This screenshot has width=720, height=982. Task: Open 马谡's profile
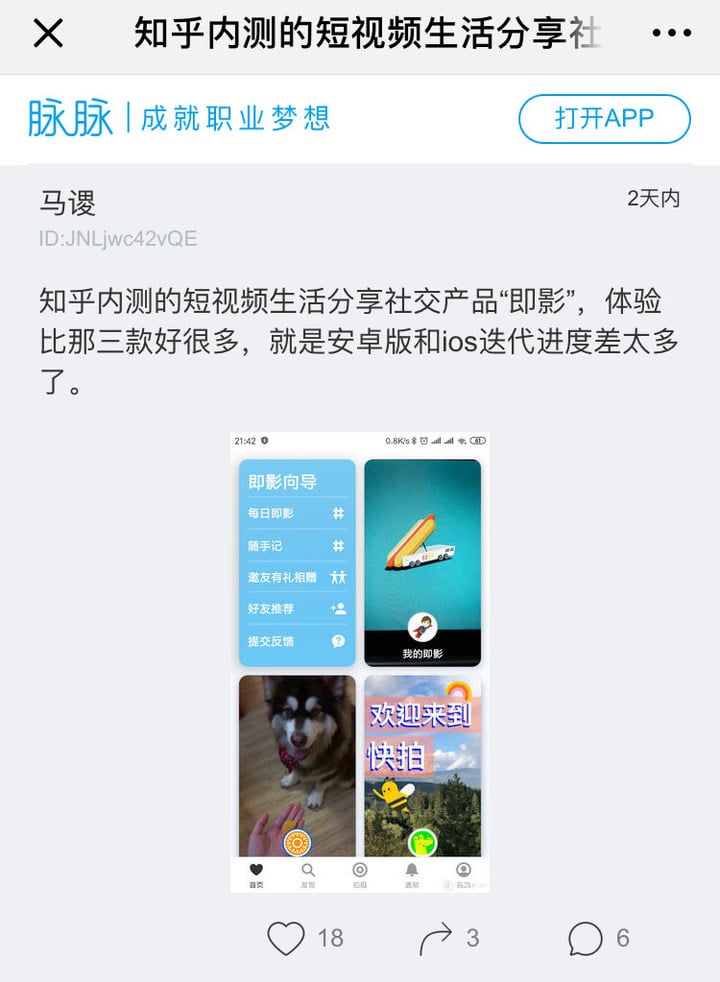click(x=68, y=203)
